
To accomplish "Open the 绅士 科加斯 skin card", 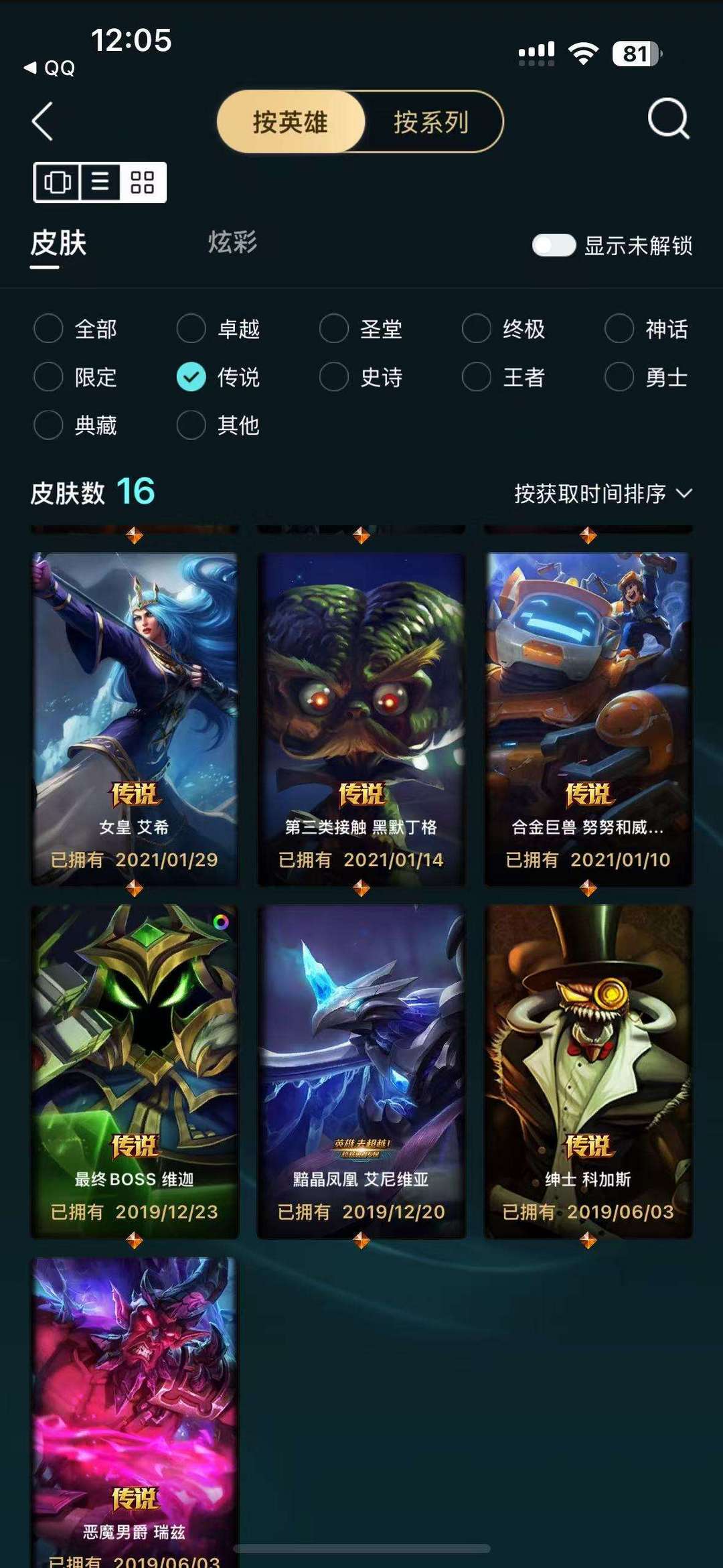I will pos(588,1071).
